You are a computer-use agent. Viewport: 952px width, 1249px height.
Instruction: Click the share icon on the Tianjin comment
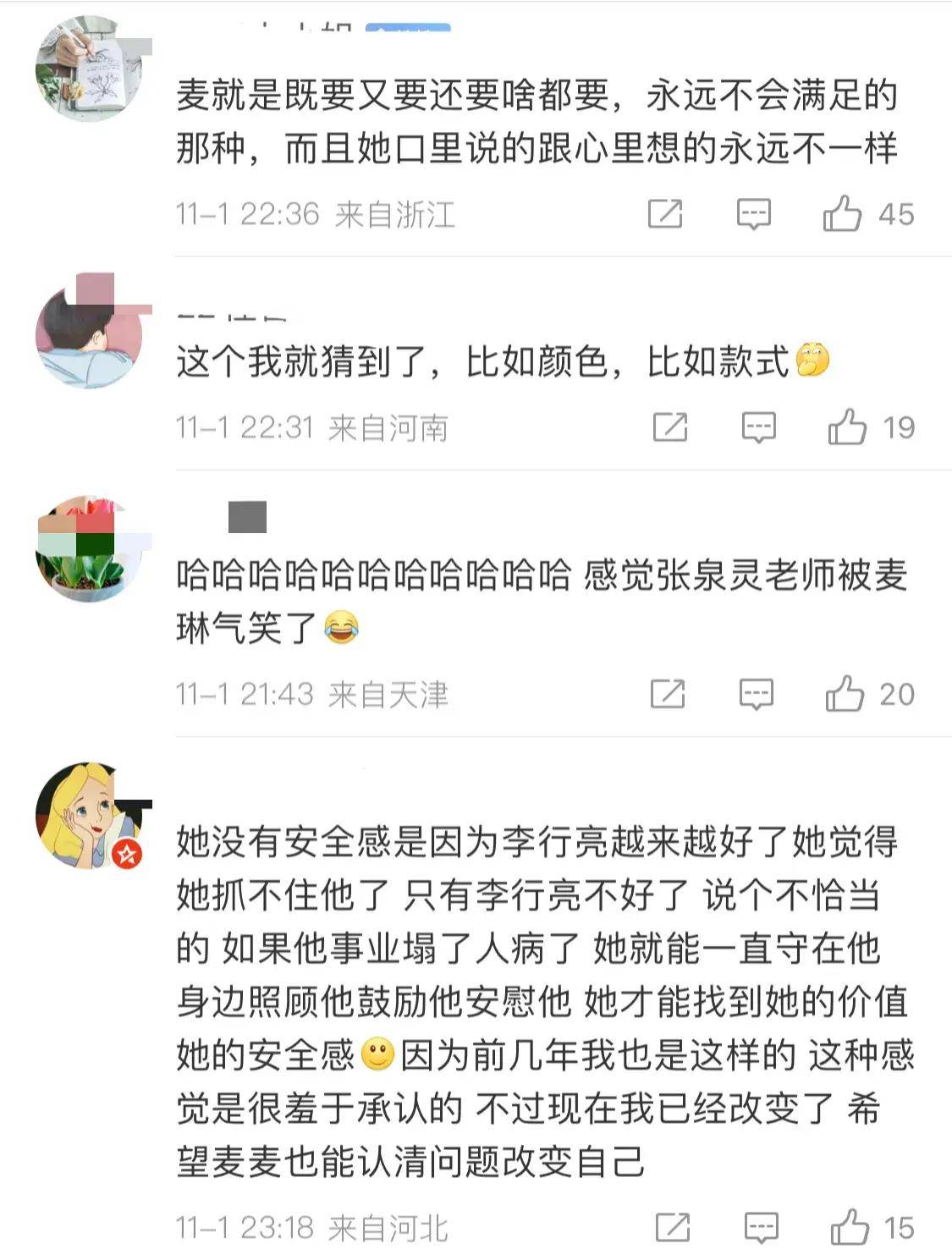point(668,694)
